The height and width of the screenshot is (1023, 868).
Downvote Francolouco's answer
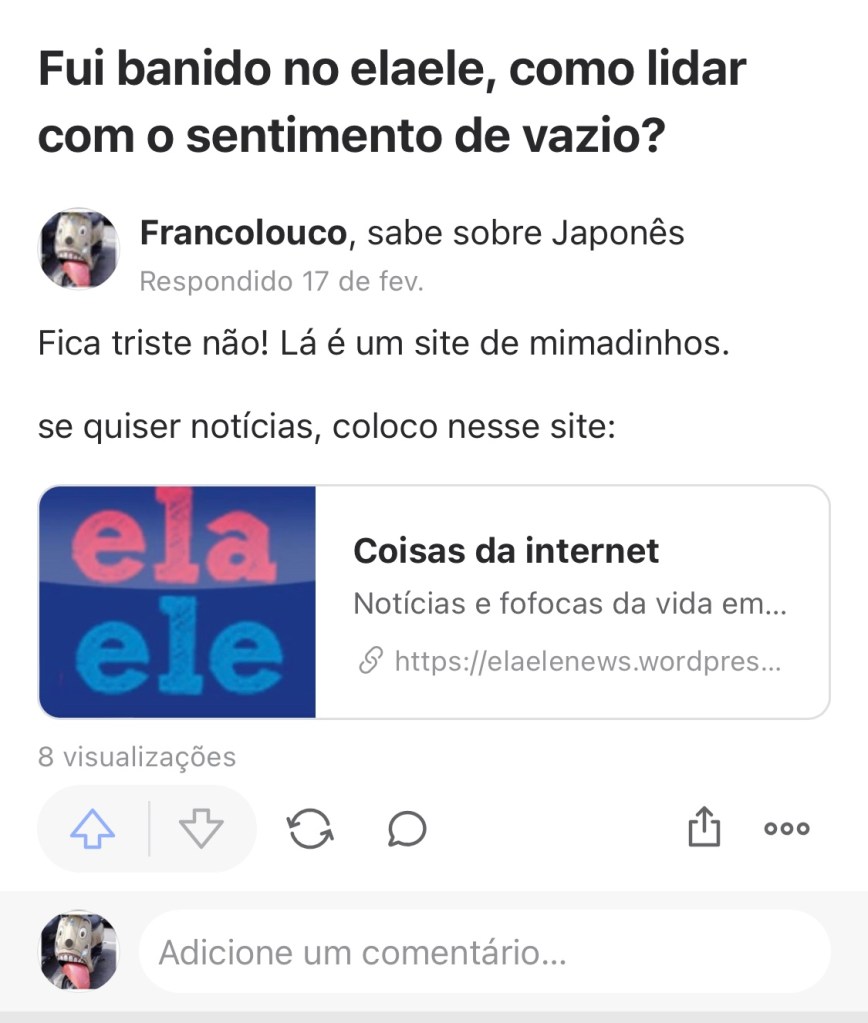point(201,828)
